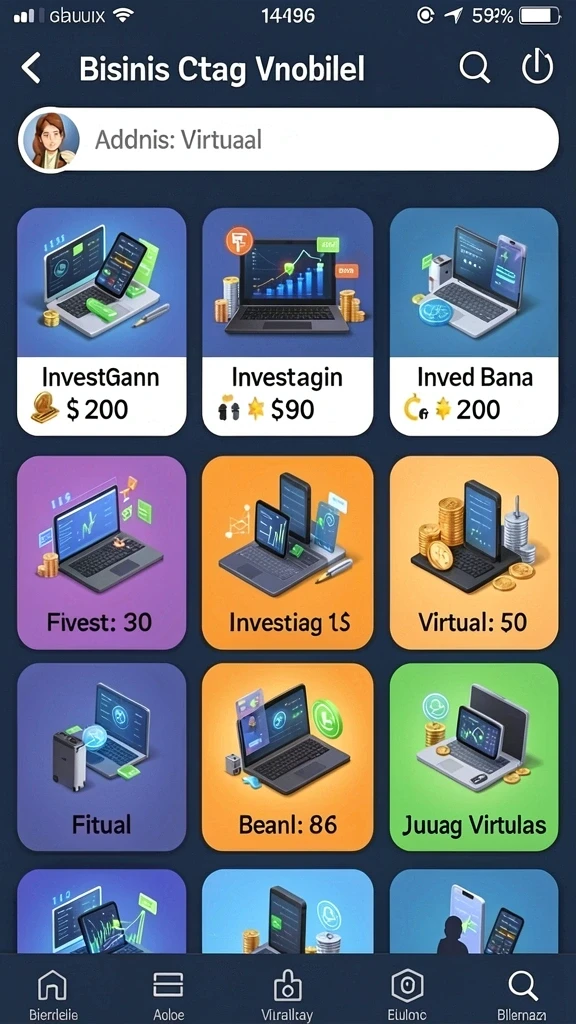Screen dimensions: 576x1024
Task: Open search from the top bar
Action: (474, 67)
